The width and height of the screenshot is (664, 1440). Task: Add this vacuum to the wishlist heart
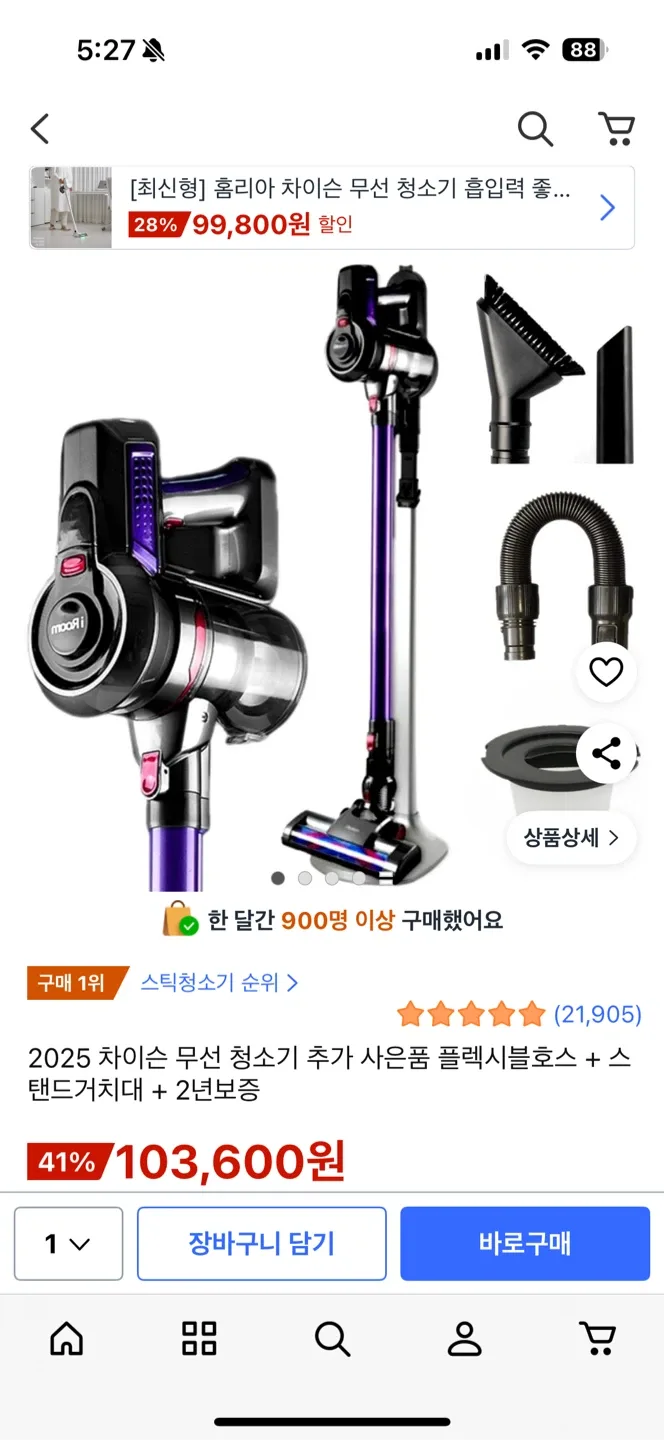click(606, 673)
